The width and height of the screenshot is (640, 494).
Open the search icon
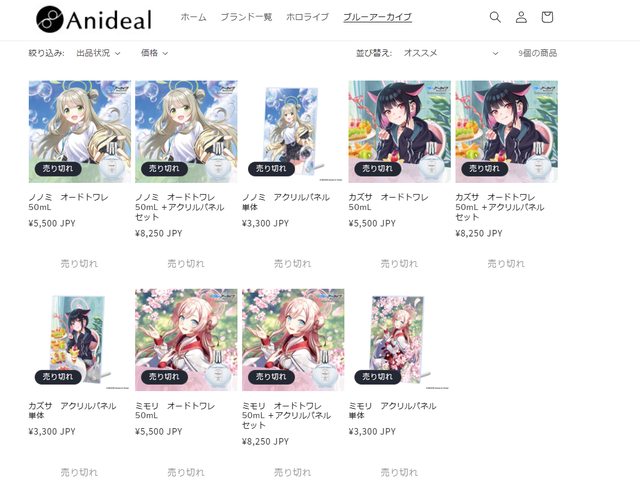(495, 17)
